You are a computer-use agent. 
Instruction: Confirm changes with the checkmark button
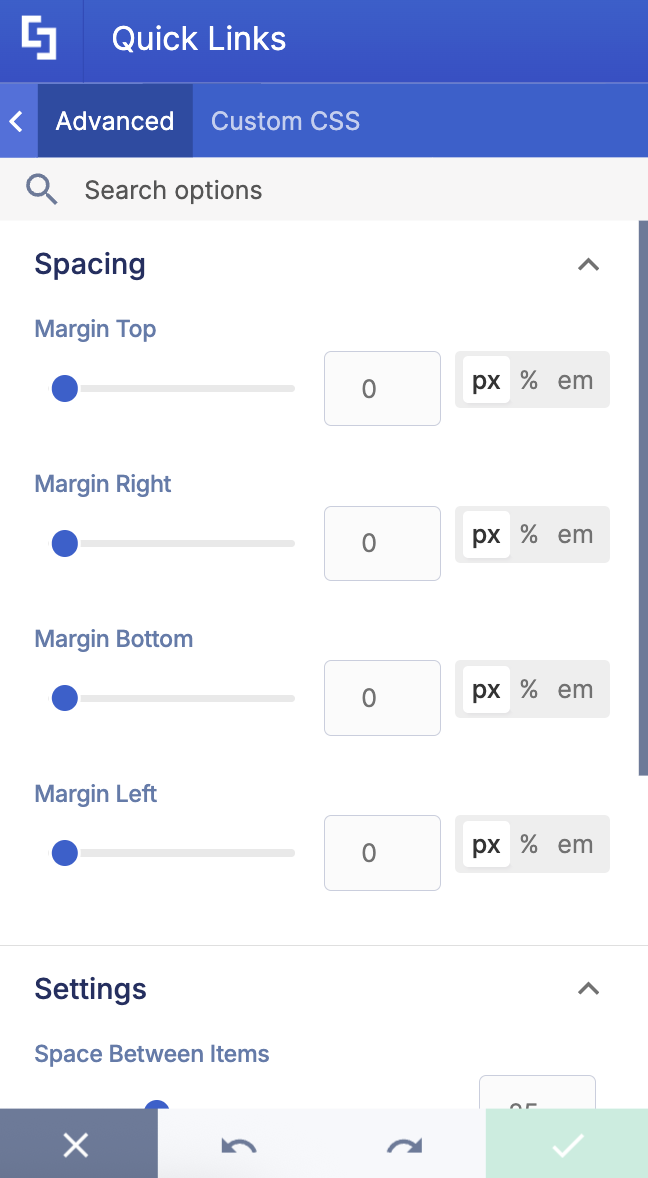pyautogui.click(x=567, y=1144)
